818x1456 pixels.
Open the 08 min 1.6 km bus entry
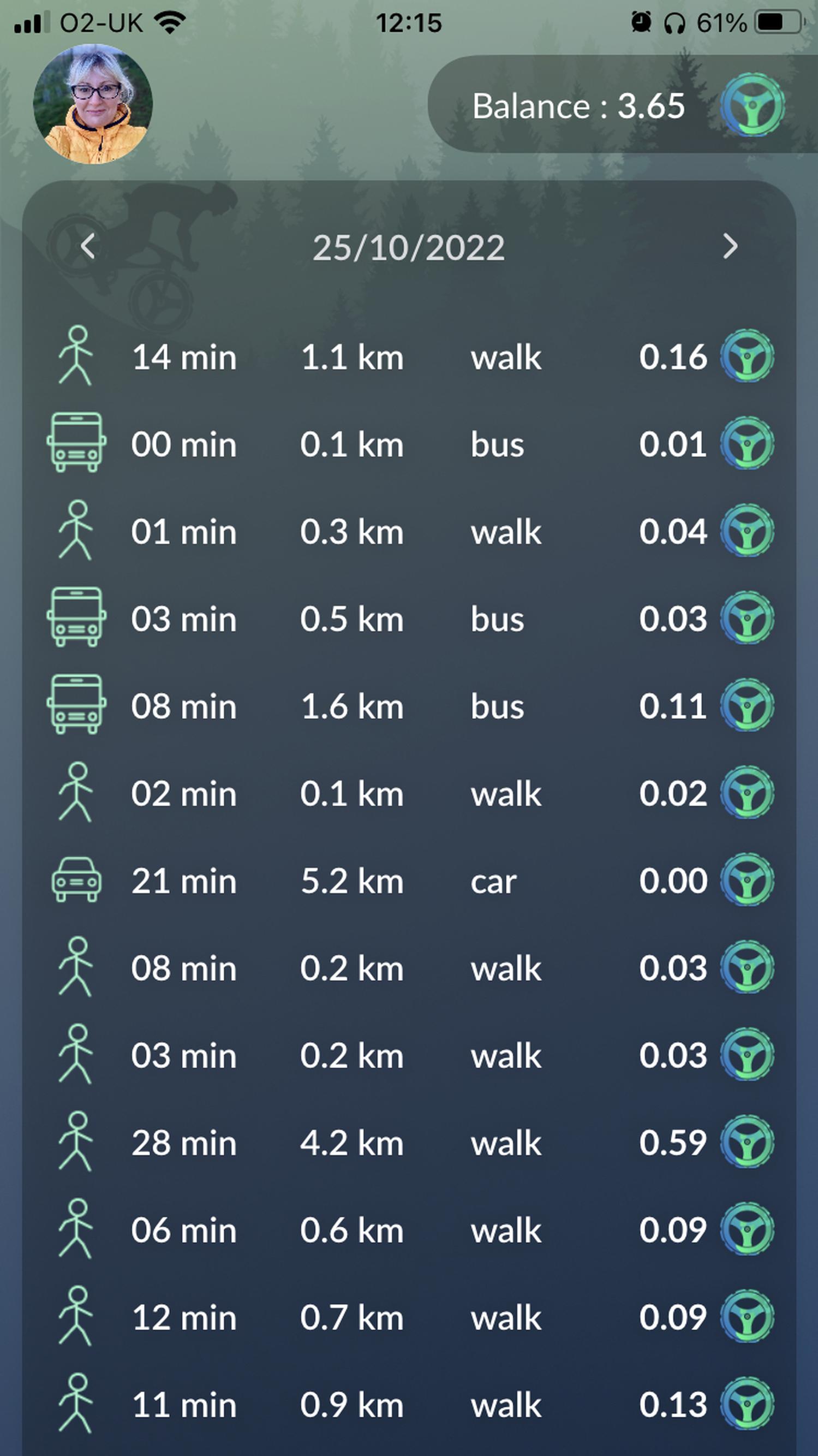coord(410,705)
